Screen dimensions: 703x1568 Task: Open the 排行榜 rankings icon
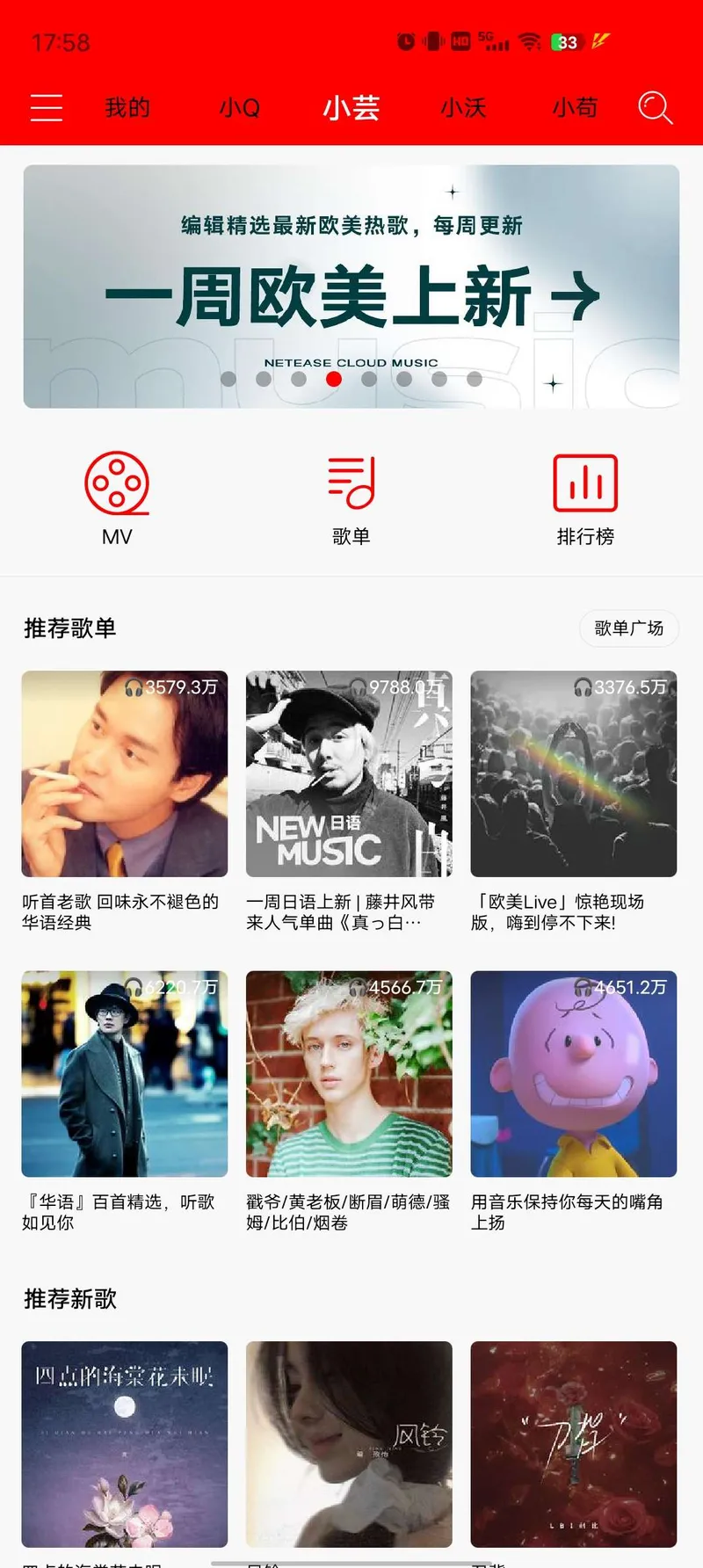[584, 483]
